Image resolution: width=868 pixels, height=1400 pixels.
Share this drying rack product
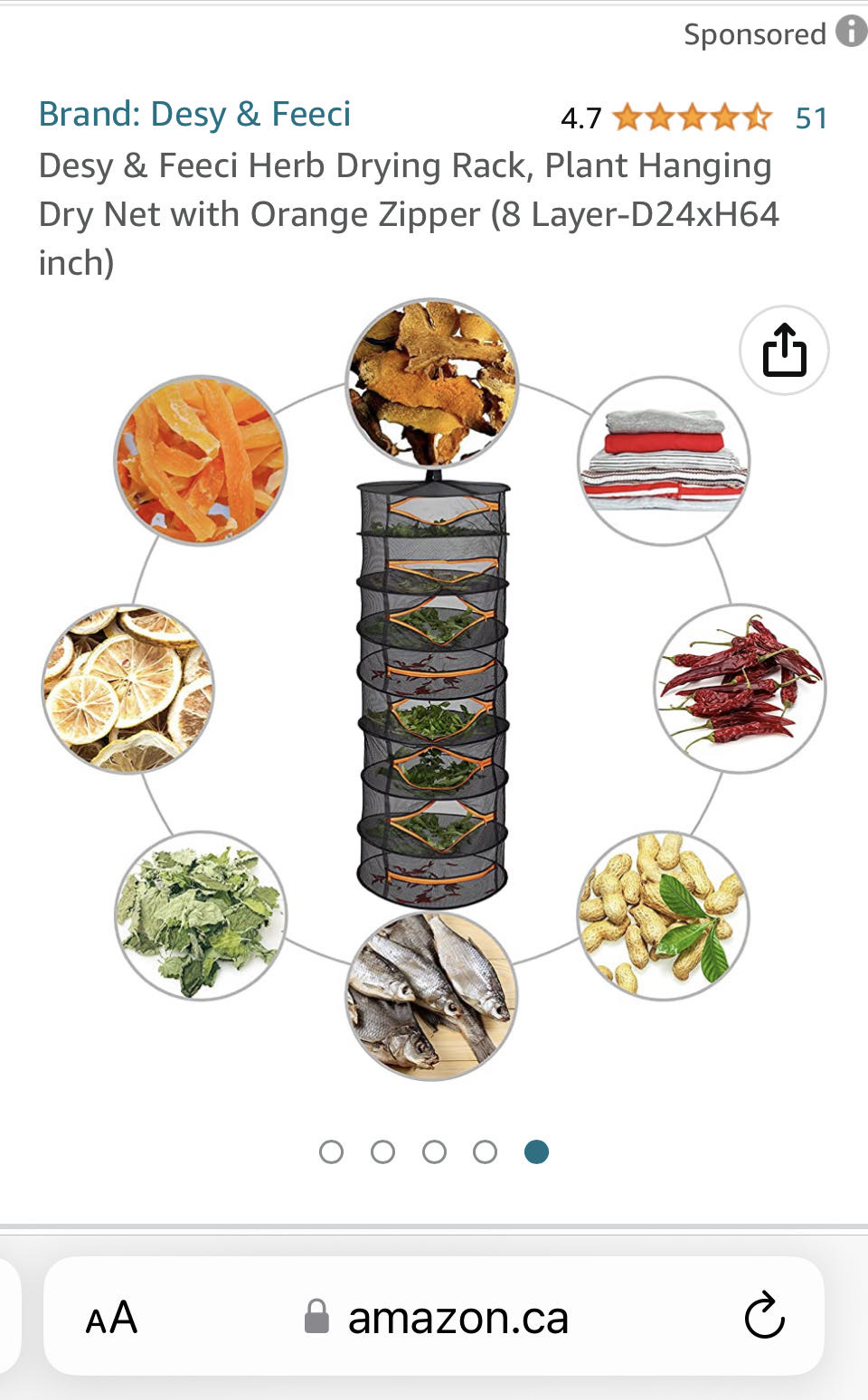pos(784,350)
